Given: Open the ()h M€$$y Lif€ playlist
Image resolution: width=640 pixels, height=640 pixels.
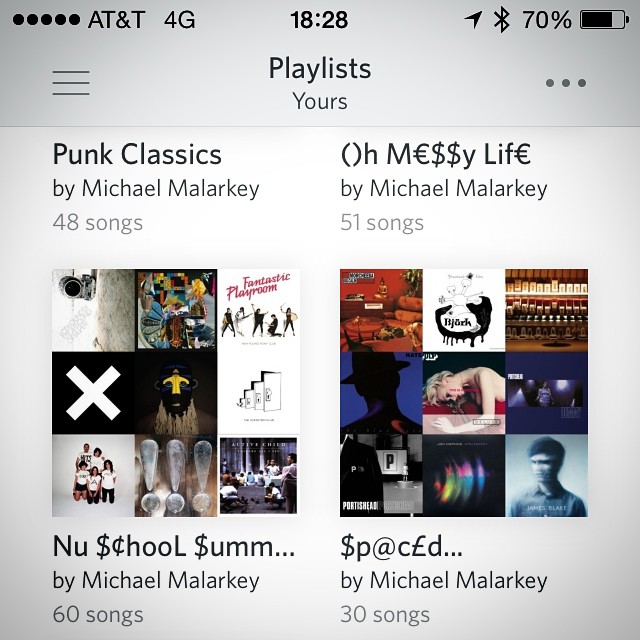Looking at the screenshot, I should 435,155.
